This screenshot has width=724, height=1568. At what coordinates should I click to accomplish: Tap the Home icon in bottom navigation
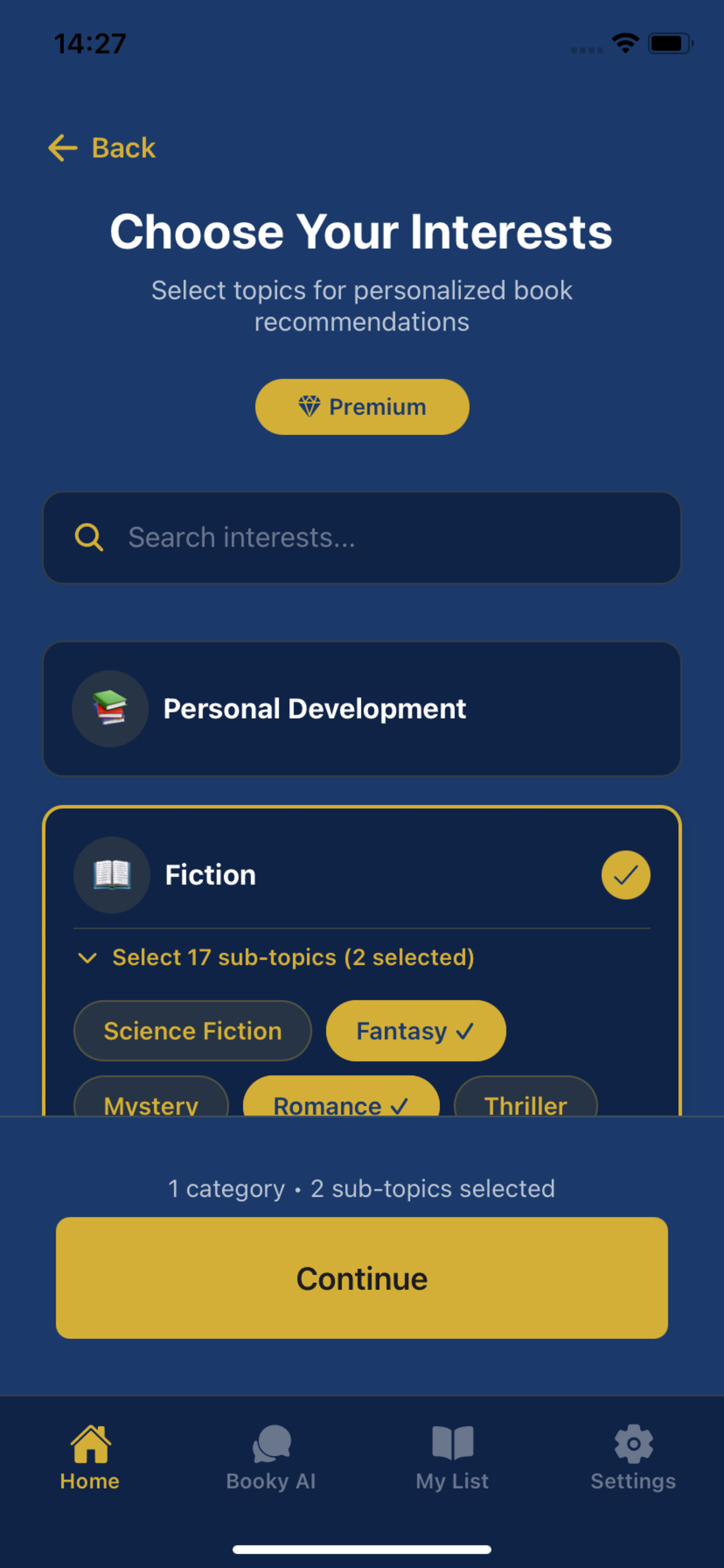tap(89, 1443)
